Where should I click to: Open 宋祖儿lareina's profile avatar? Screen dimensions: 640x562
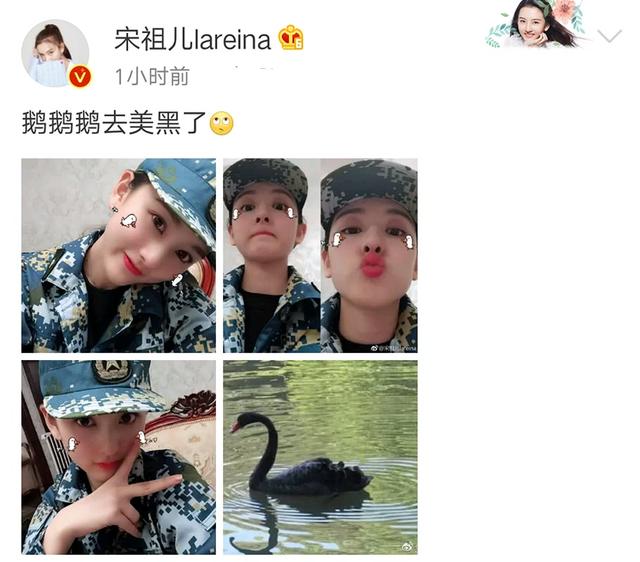[55, 52]
